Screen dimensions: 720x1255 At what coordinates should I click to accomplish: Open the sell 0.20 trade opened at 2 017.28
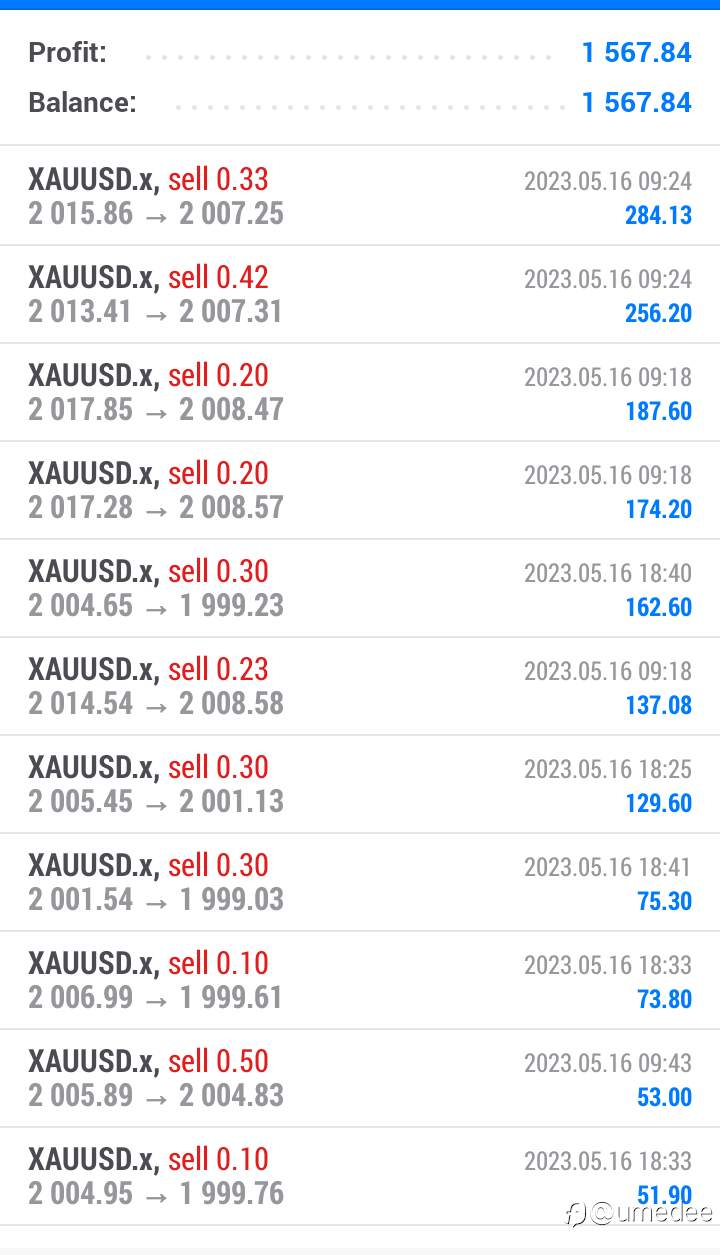click(360, 490)
